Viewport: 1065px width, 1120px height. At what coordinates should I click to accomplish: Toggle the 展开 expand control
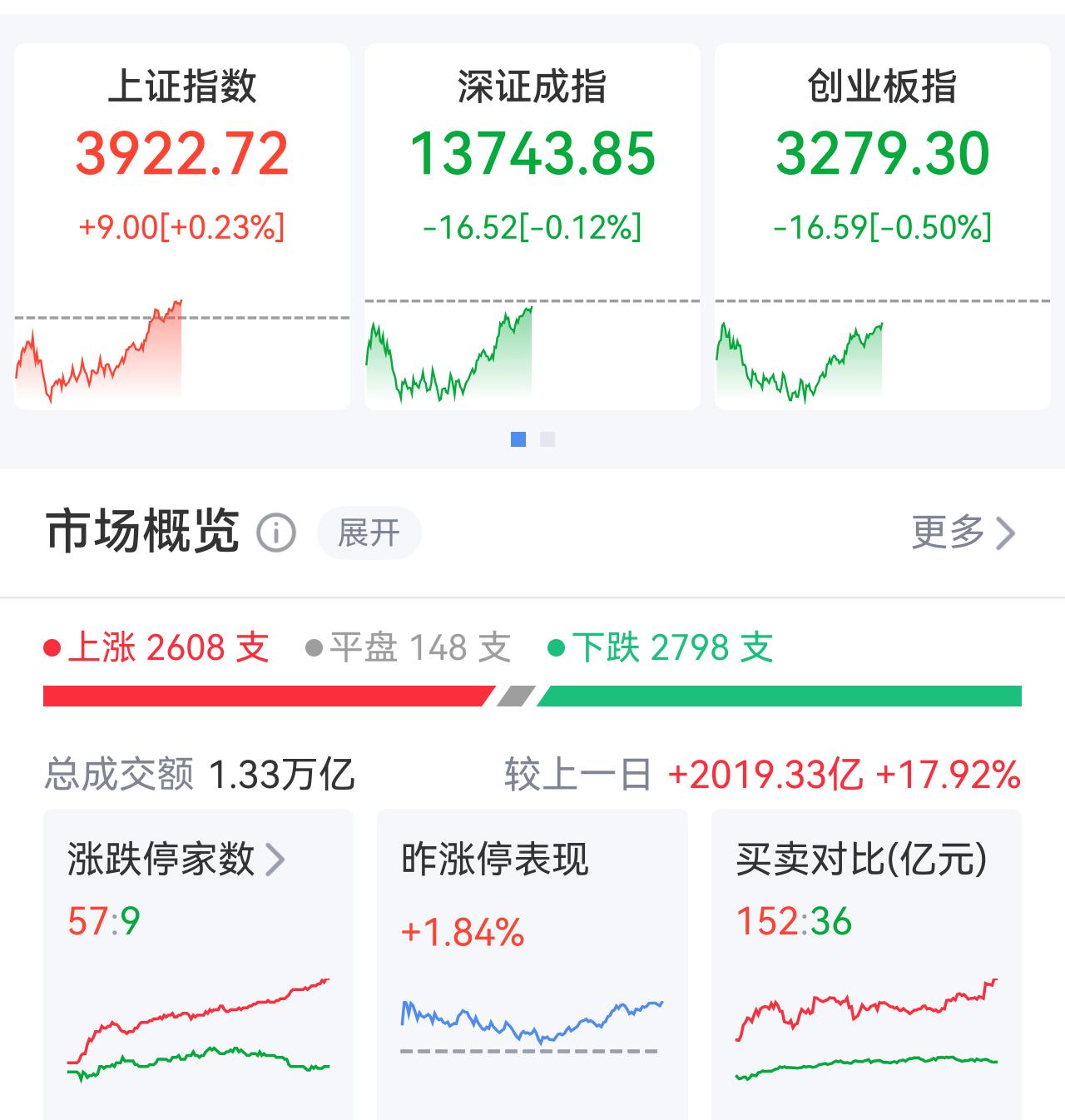click(x=369, y=533)
